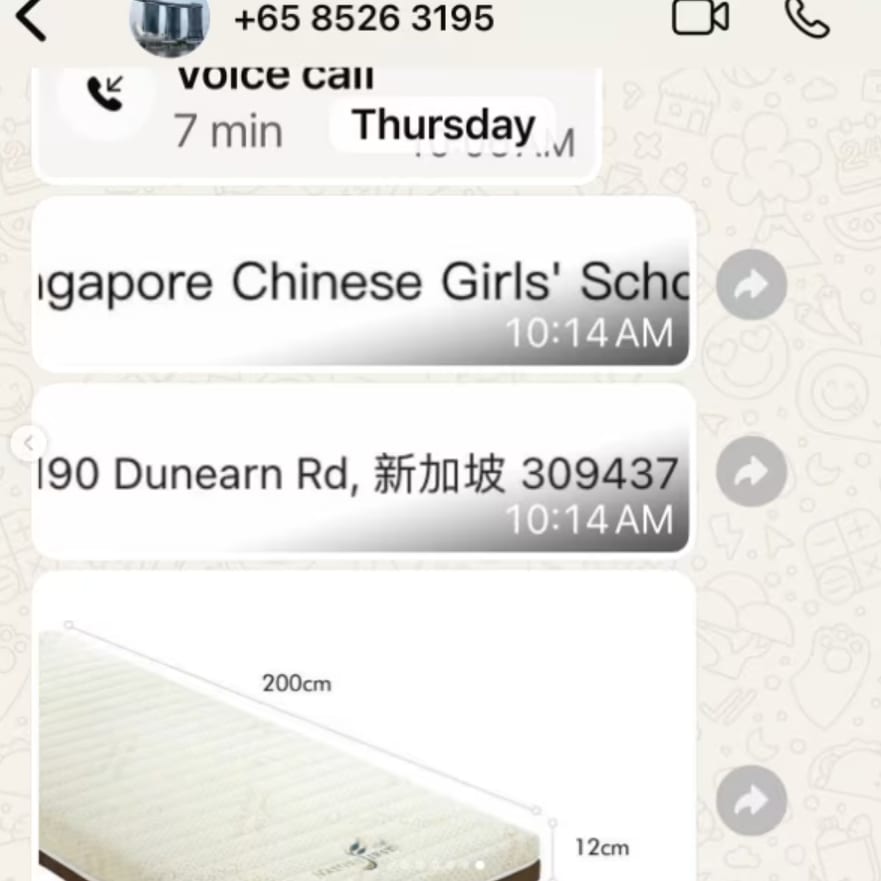Start a voice call
Screen dimensions: 881x881
point(806,18)
